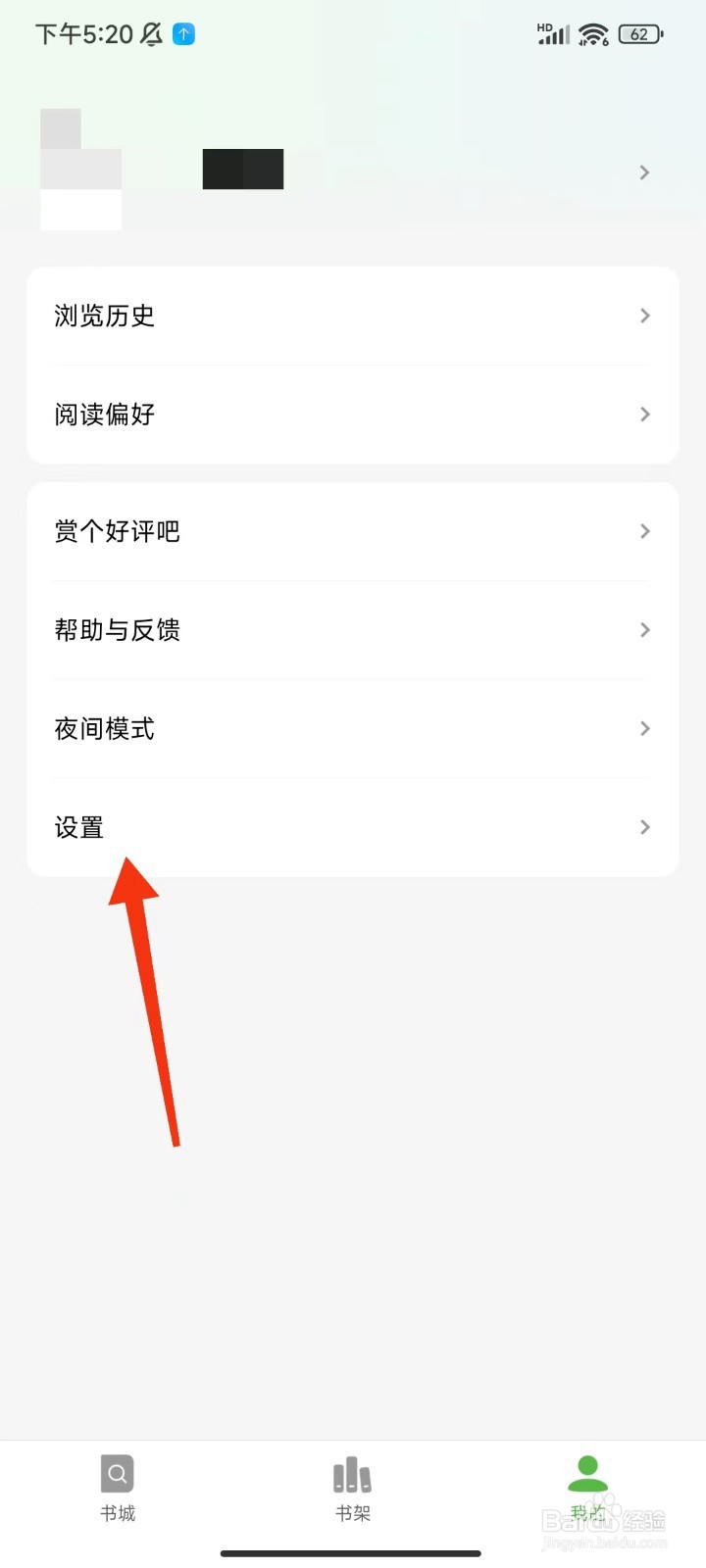Expand the profile section chevron

coord(644,172)
